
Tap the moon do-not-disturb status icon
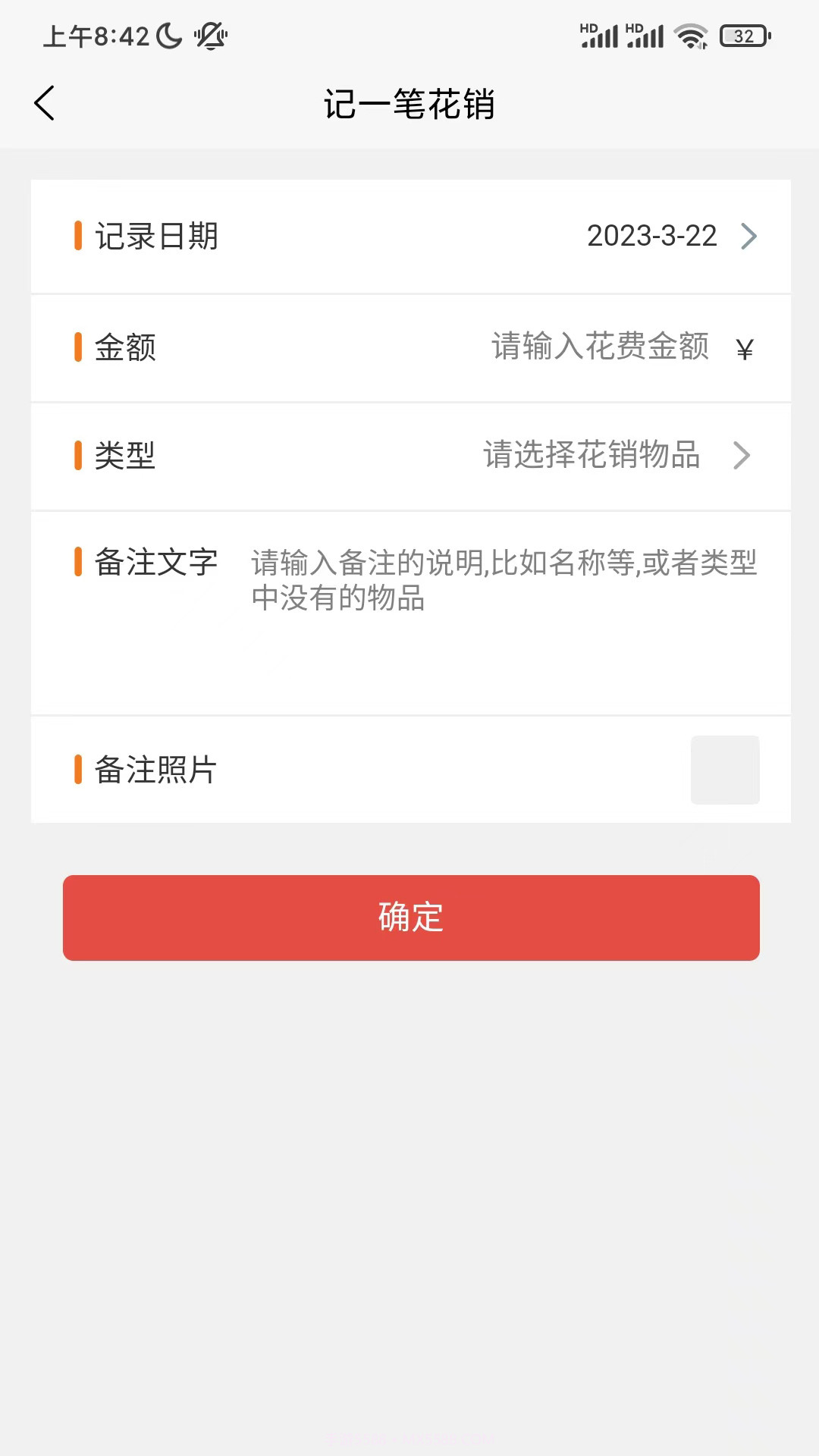coord(168,34)
